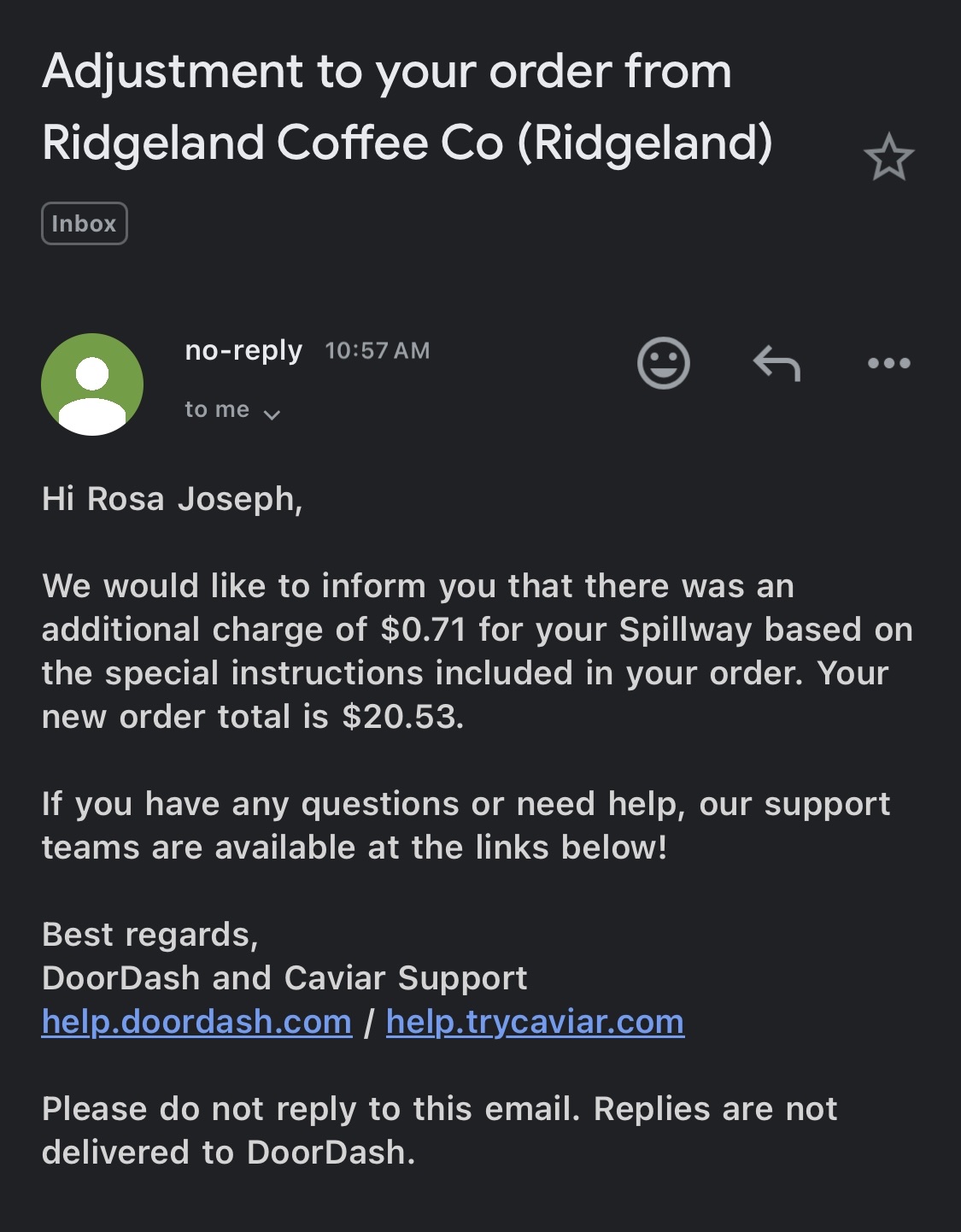Reply to the no-reply message

click(776, 363)
